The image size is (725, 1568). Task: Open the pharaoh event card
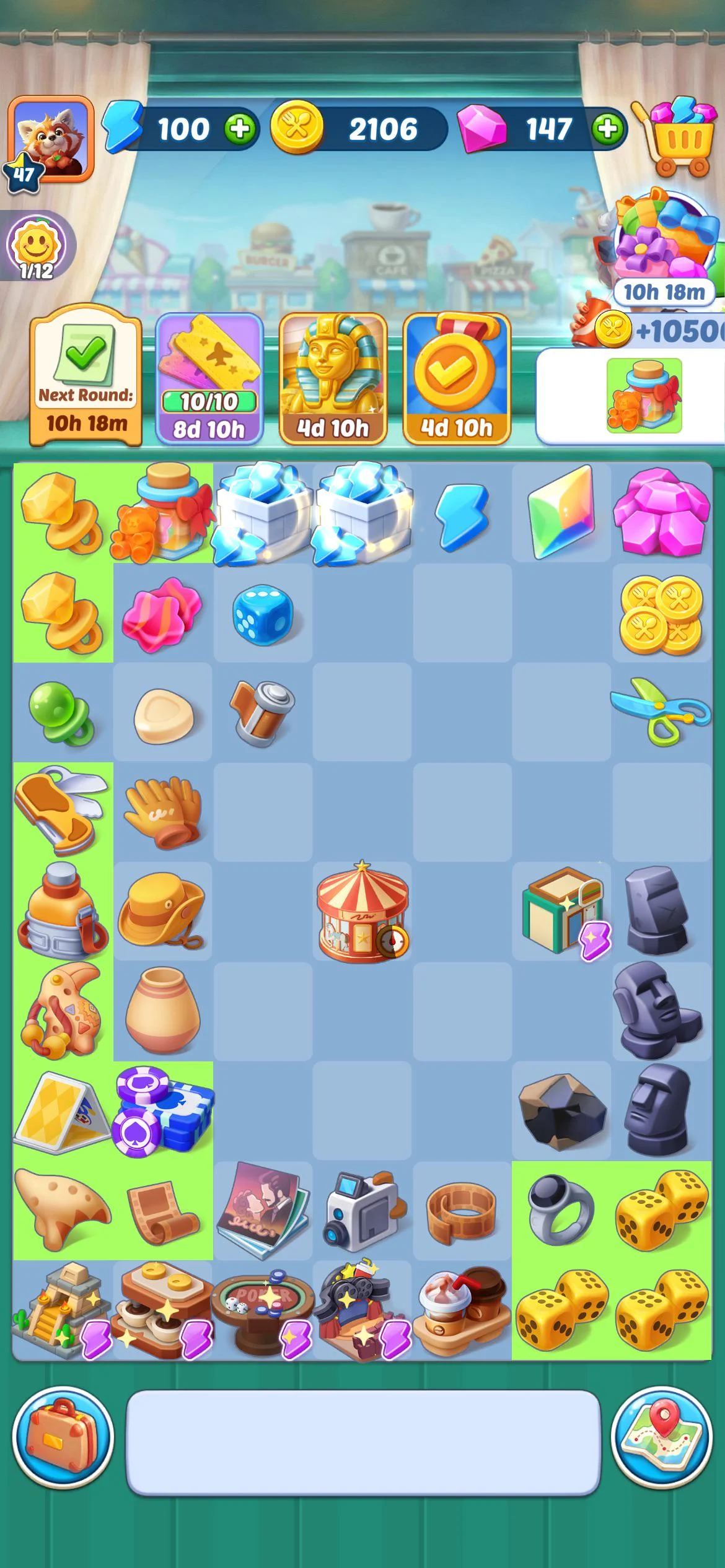(x=333, y=379)
